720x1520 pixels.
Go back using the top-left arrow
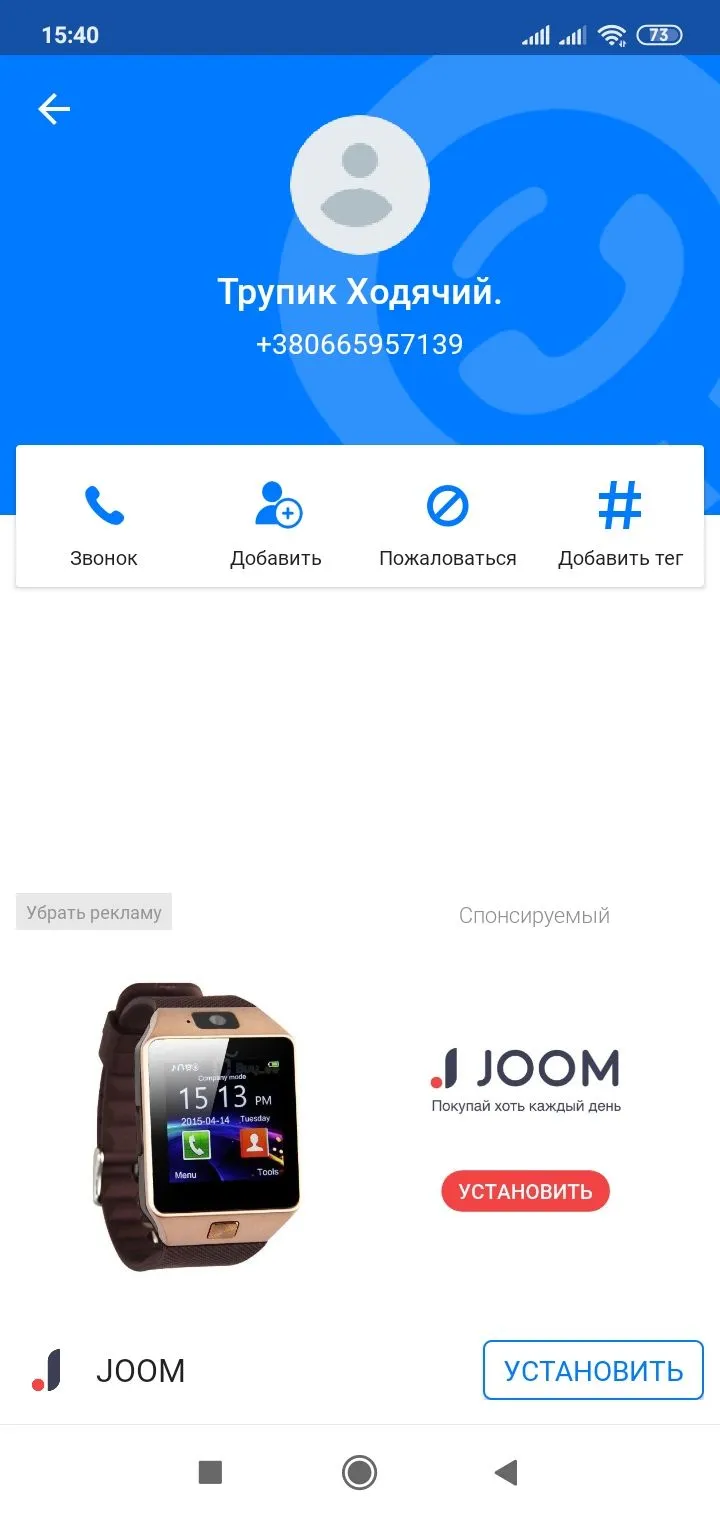pyautogui.click(x=54, y=109)
